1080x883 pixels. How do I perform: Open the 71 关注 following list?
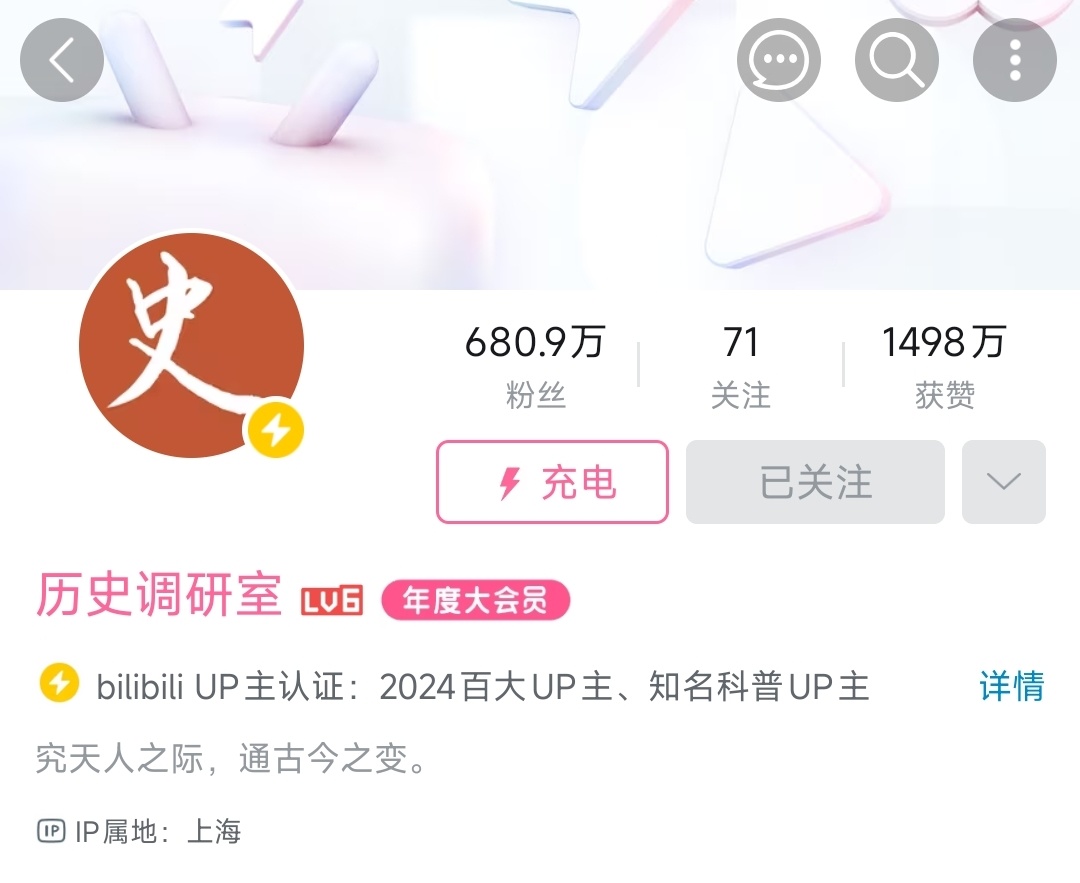click(x=740, y=367)
